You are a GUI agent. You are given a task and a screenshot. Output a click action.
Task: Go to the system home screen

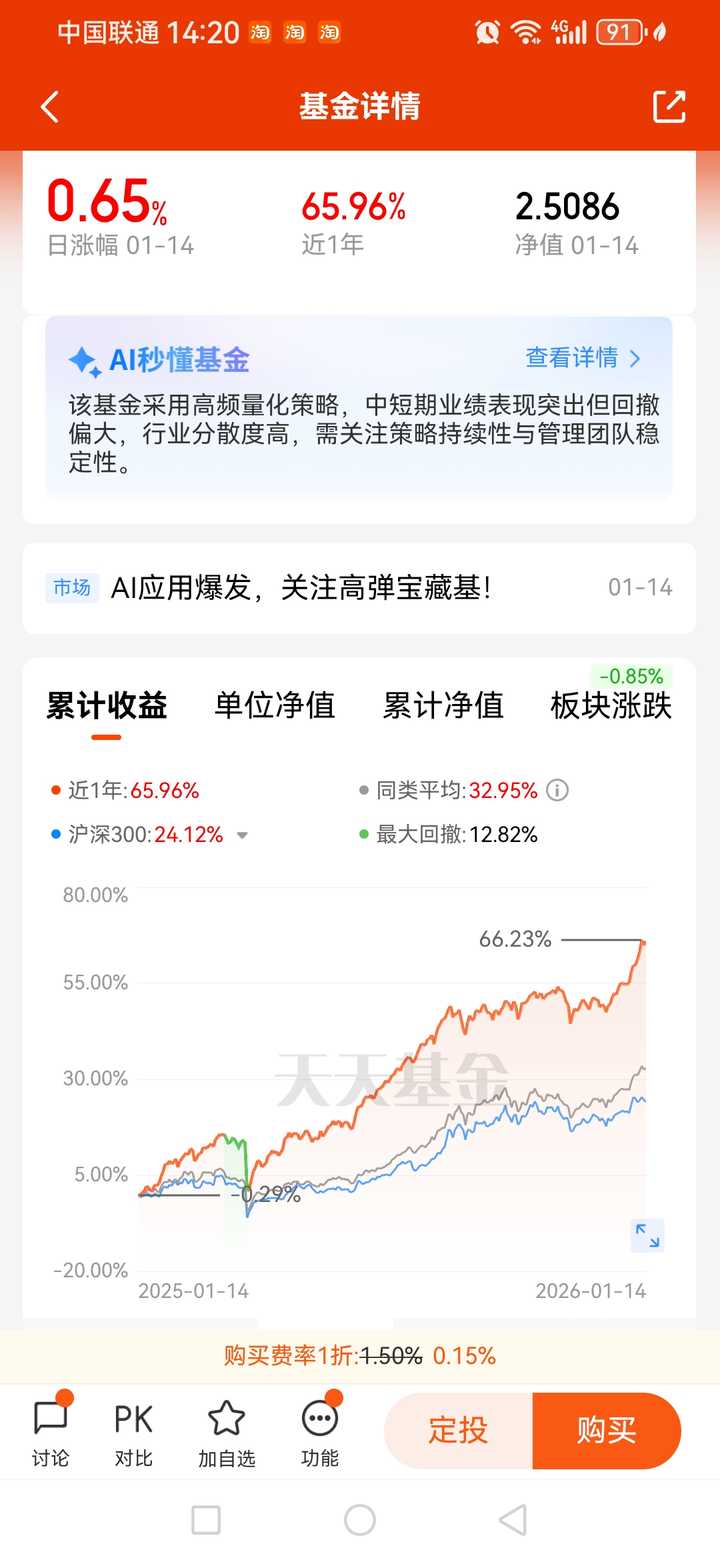359,1520
